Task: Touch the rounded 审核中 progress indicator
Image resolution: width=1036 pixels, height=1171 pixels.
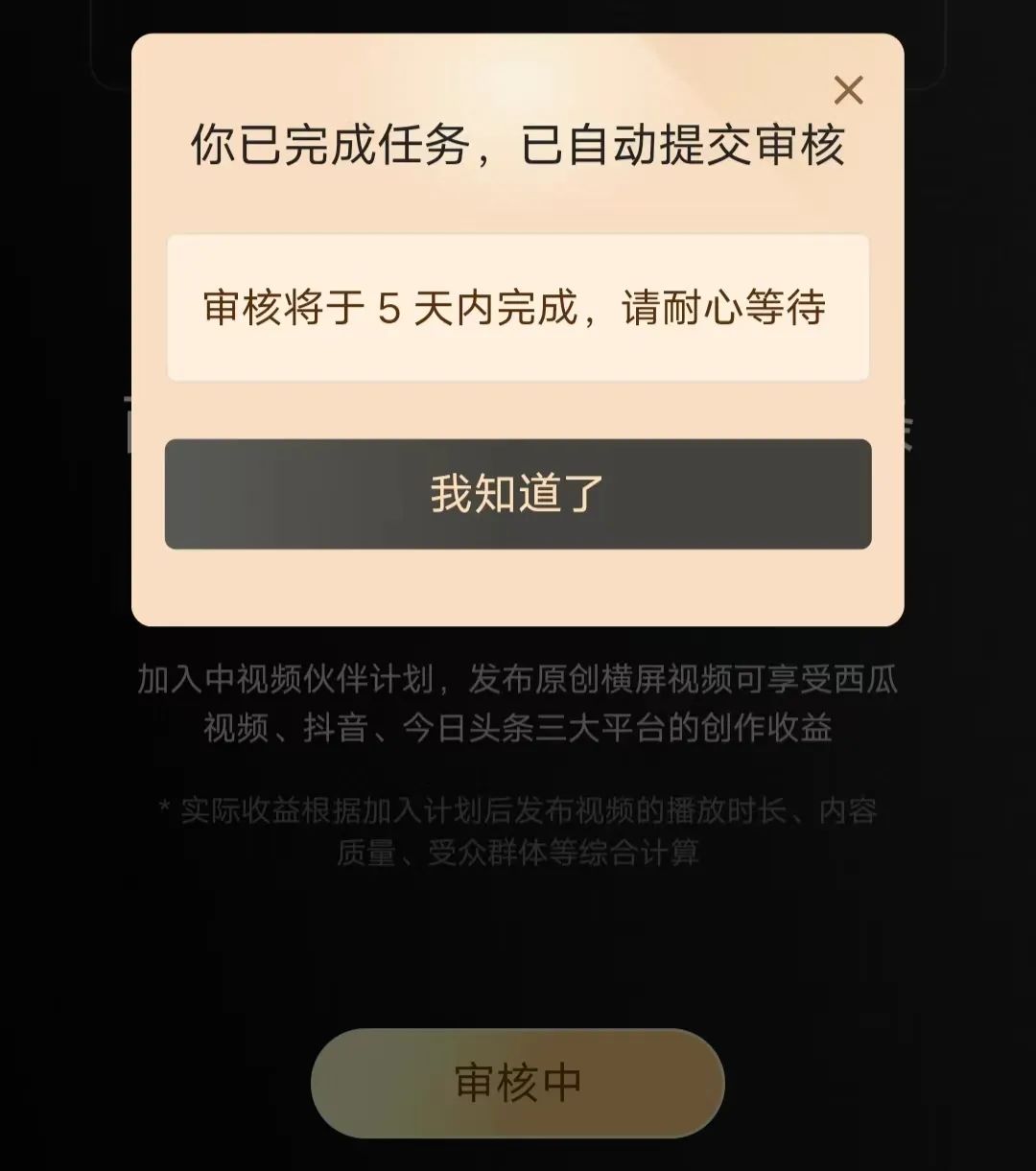Action: tap(518, 1082)
